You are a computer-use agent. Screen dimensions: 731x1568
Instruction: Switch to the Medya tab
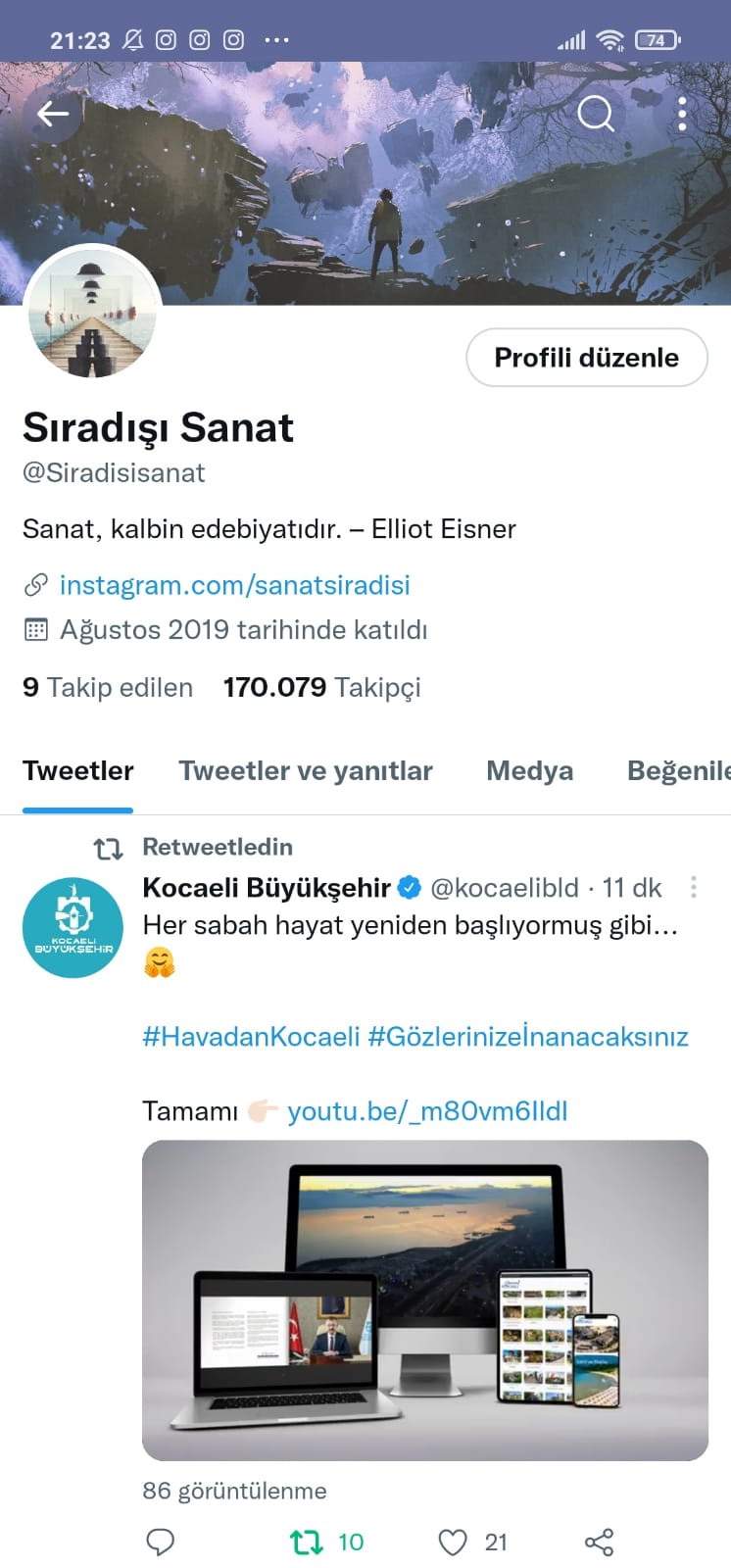coord(529,771)
